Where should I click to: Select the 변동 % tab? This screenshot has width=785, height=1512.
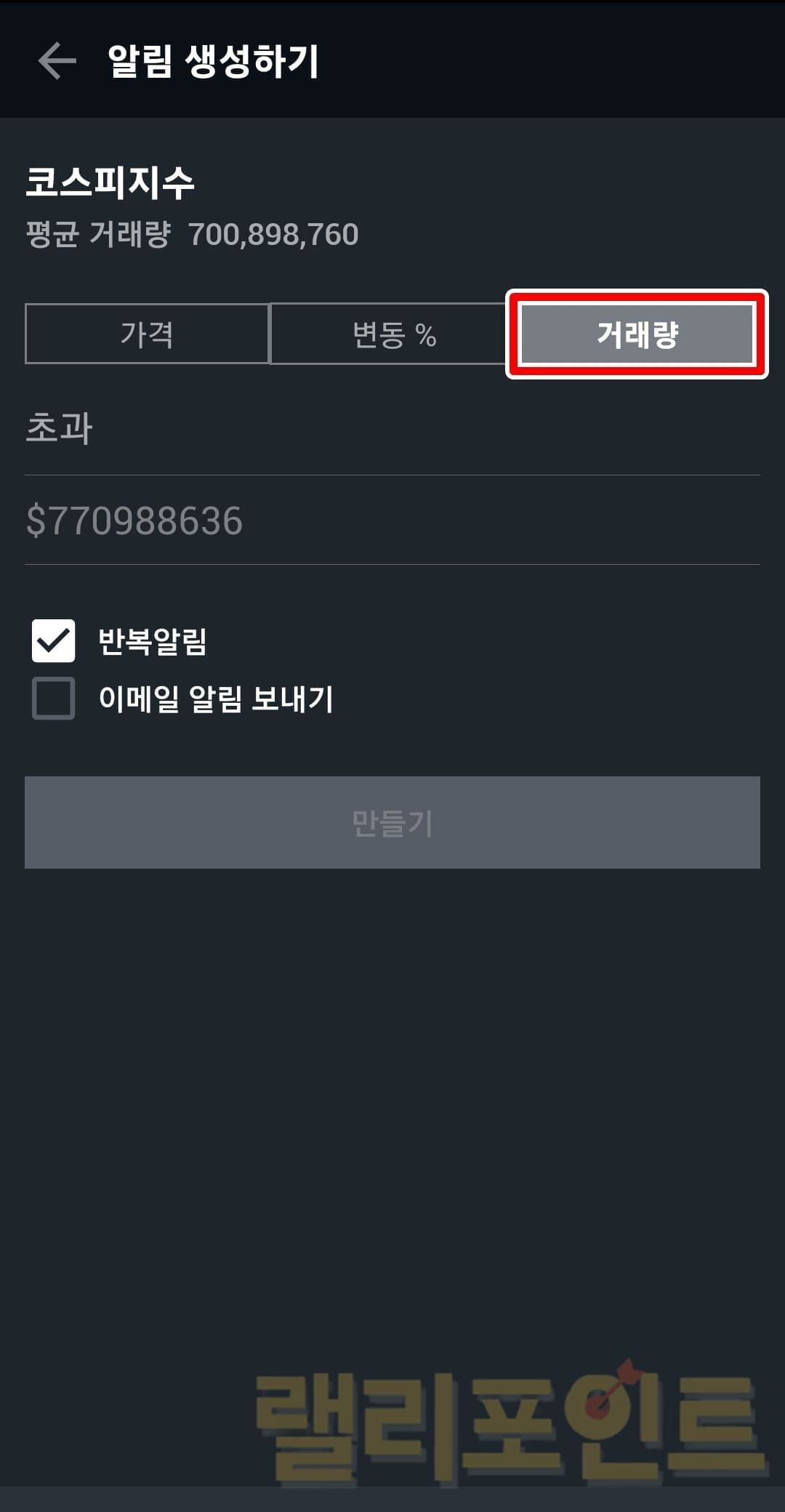click(x=393, y=334)
